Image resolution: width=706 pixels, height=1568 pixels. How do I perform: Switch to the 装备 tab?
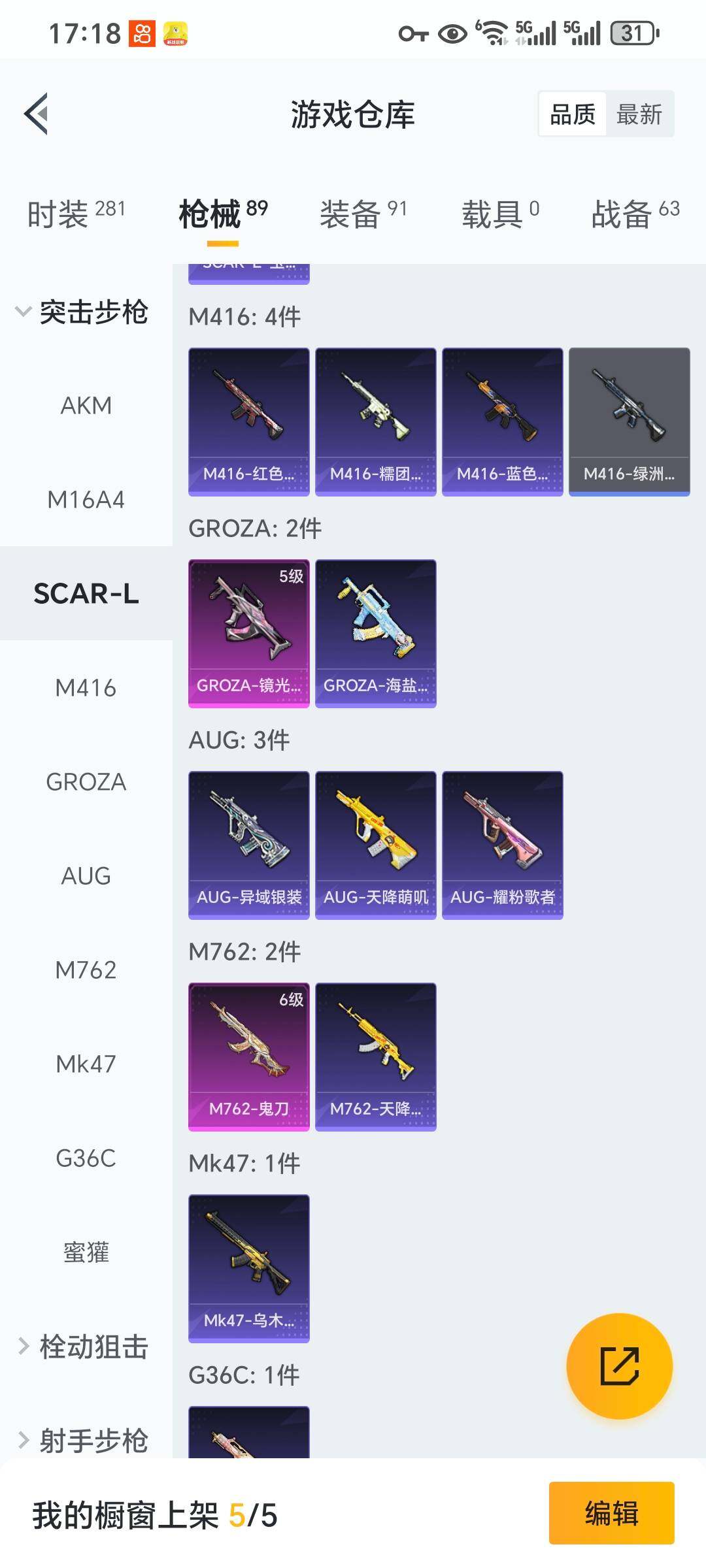[362, 214]
